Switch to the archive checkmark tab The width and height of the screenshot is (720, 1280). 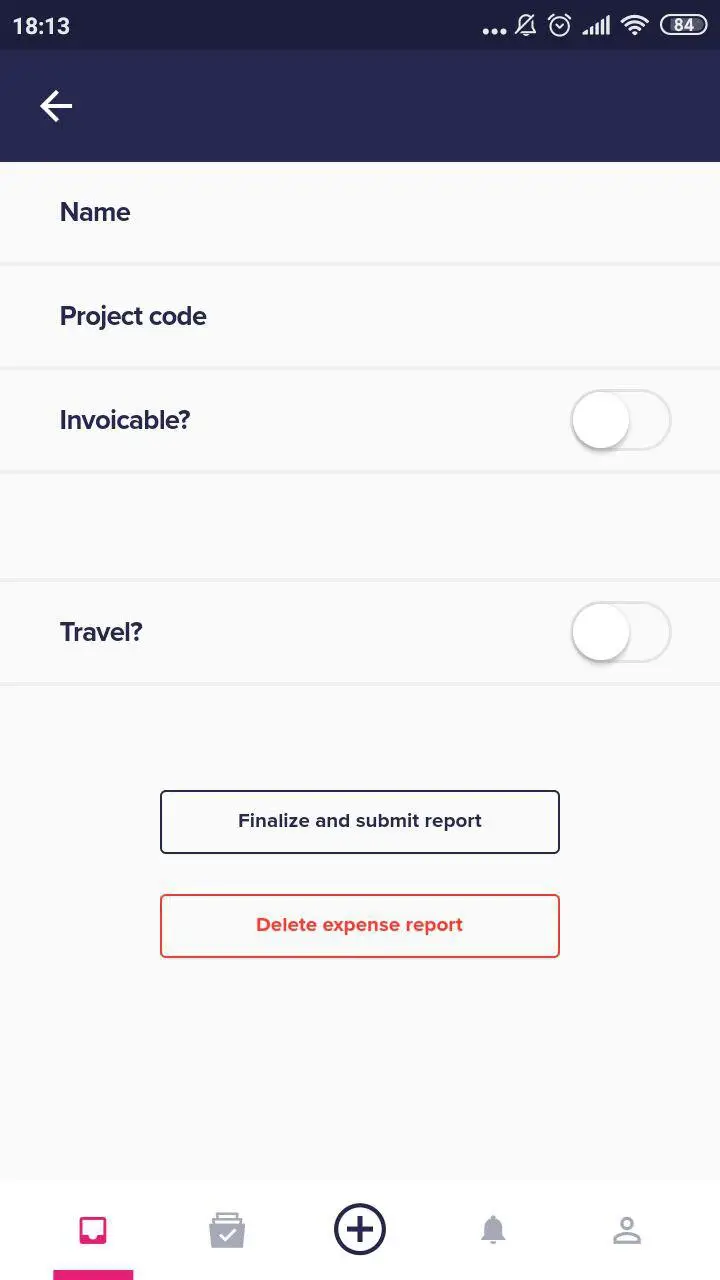[227, 1230]
